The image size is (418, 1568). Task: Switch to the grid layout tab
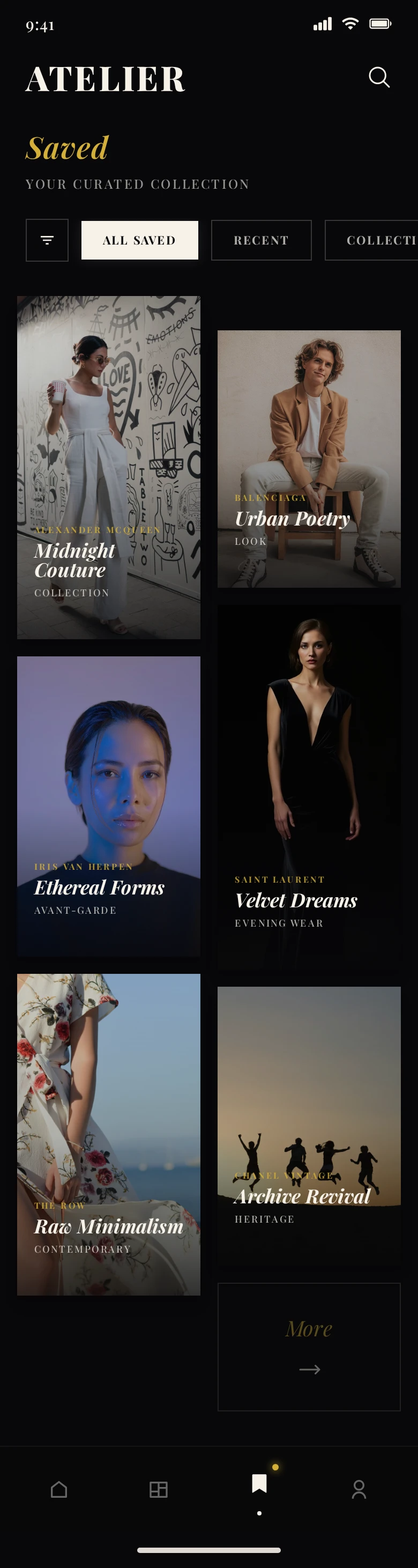point(158,1490)
